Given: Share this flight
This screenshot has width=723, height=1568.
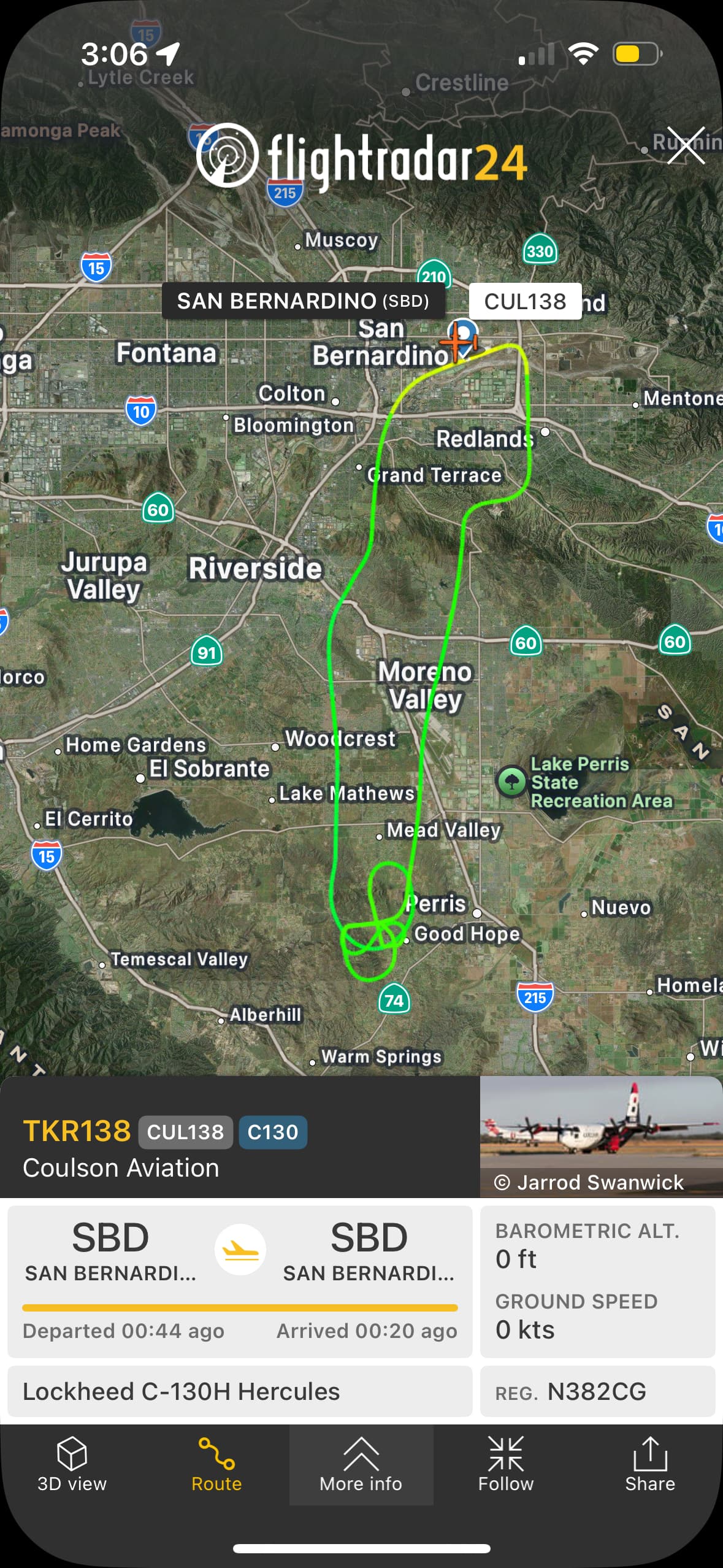Looking at the screenshot, I should click(650, 1466).
